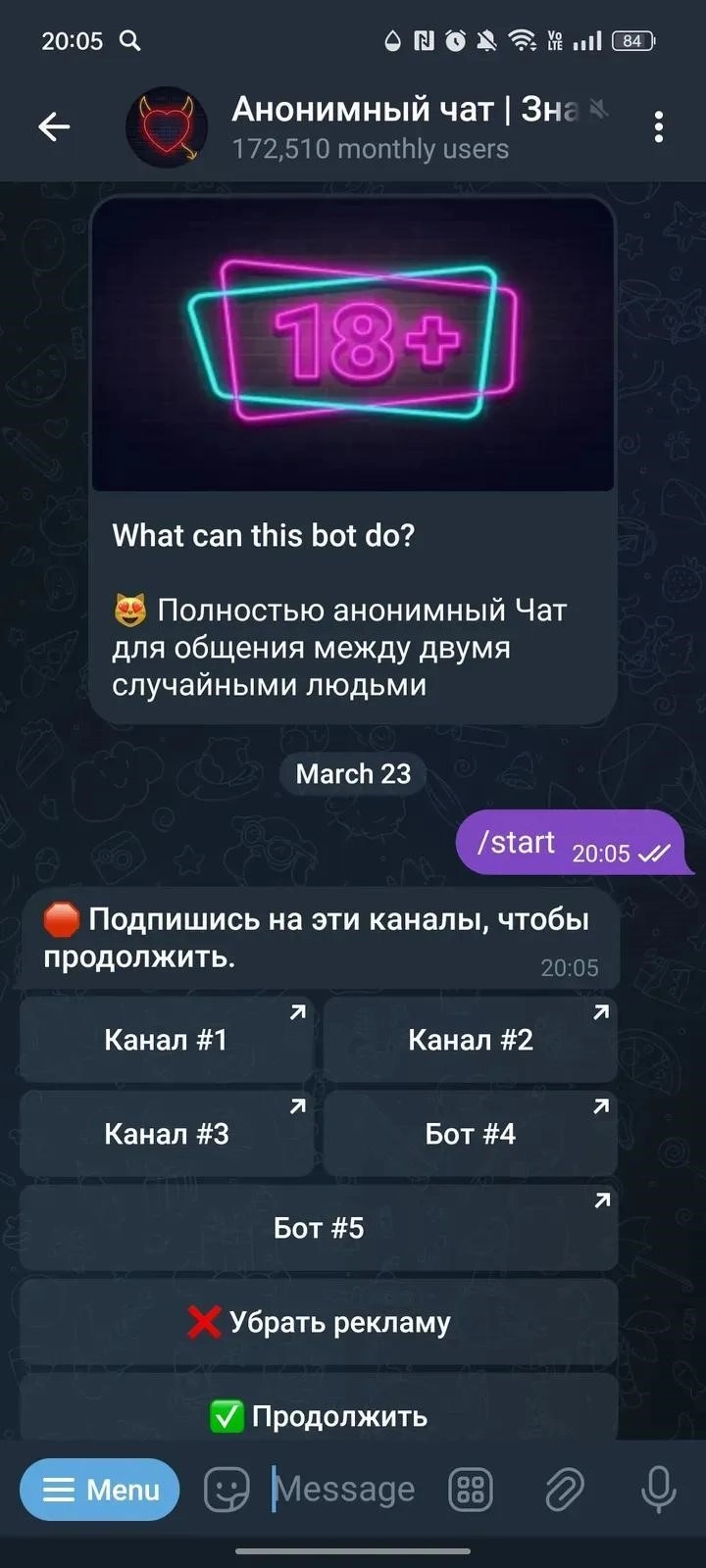Tap the Убрать рекламу button

319,1322
